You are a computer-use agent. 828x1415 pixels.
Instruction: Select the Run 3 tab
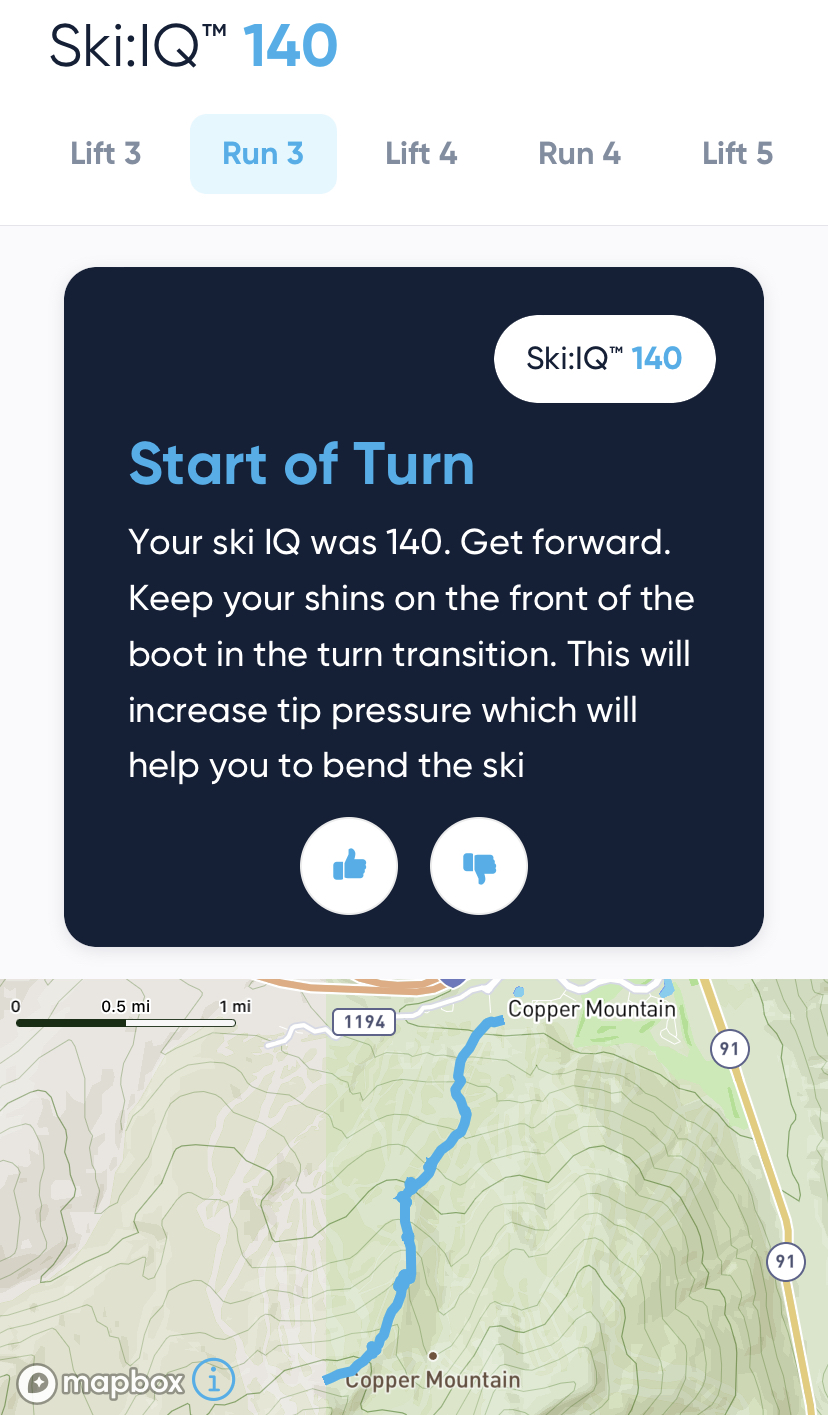tap(263, 154)
